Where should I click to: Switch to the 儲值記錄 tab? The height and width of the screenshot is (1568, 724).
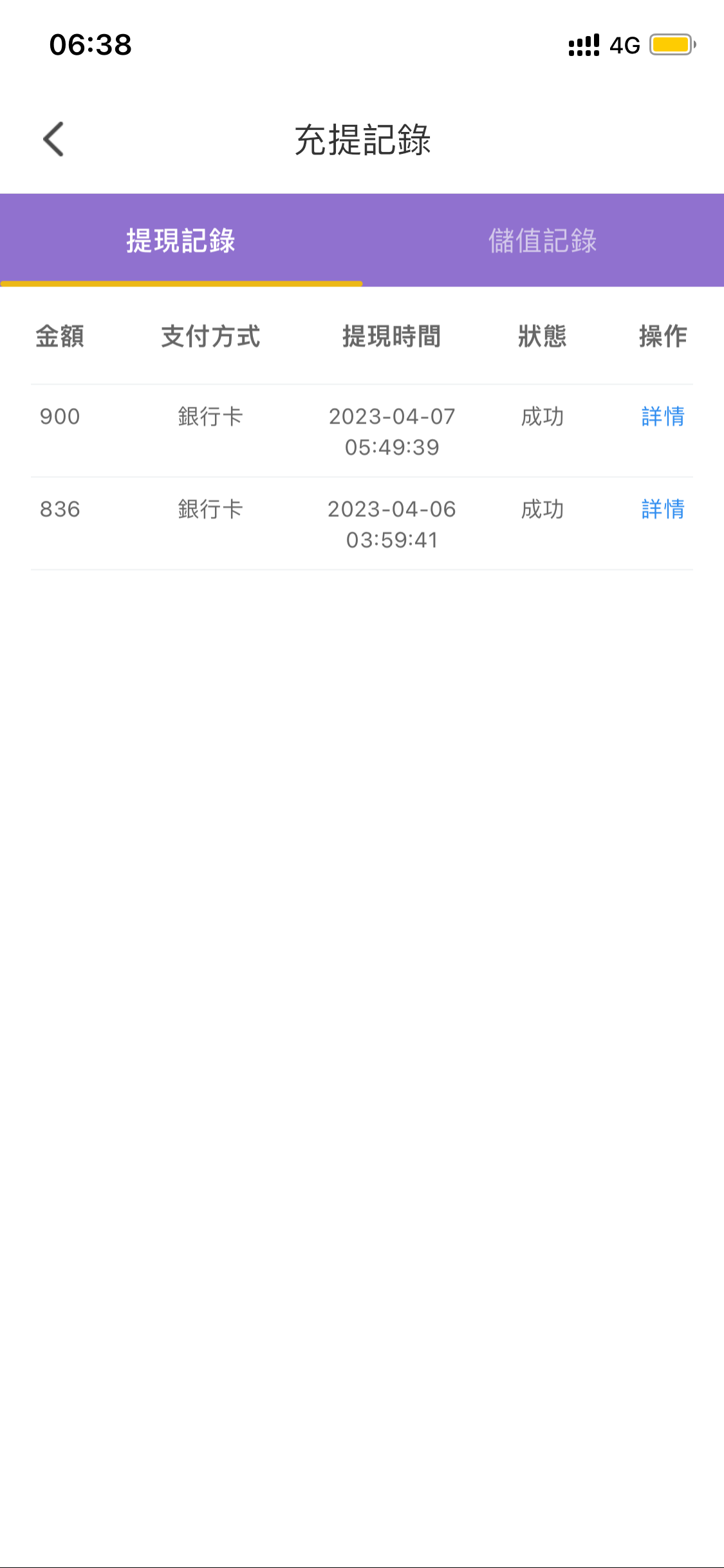[x=543, y=241]
